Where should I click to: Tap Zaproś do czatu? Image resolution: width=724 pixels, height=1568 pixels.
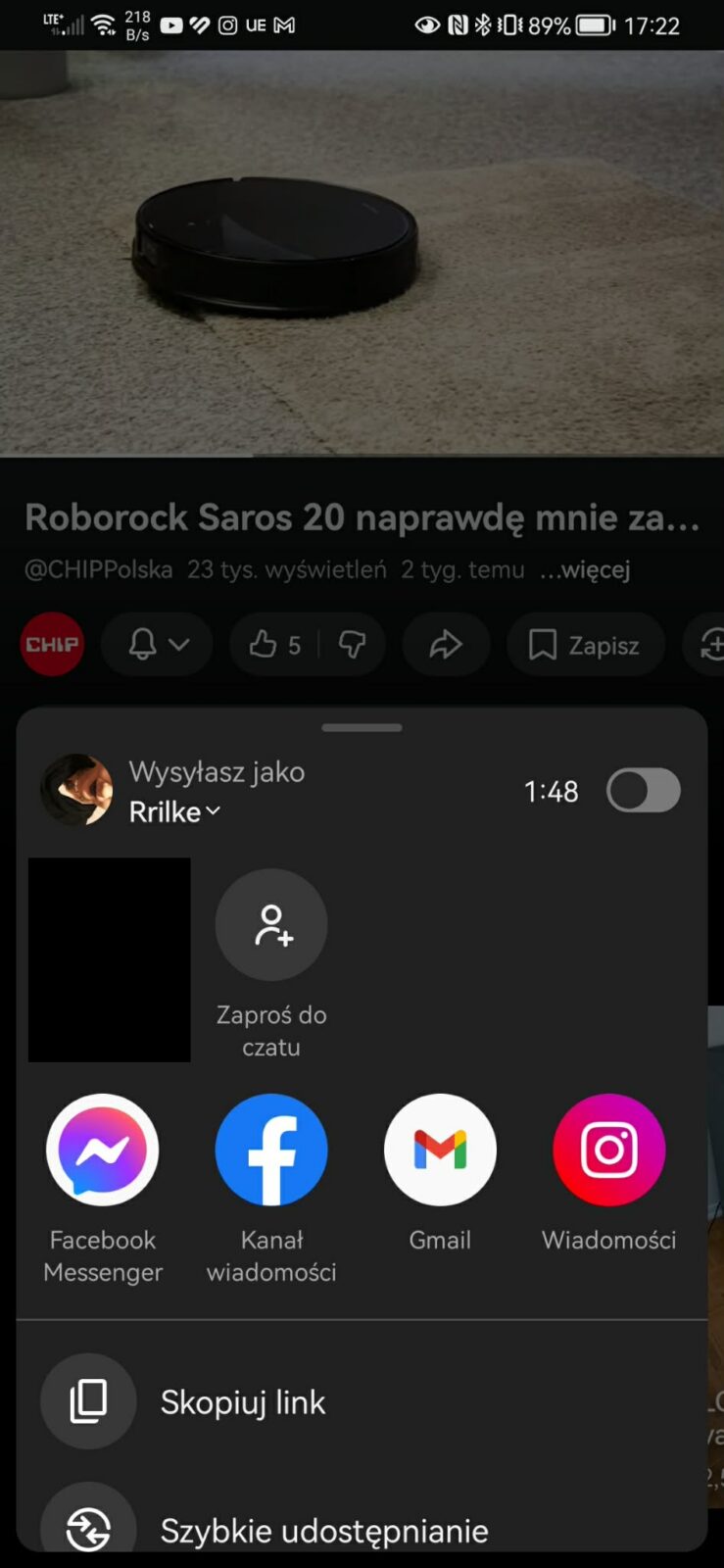[271, 926]
